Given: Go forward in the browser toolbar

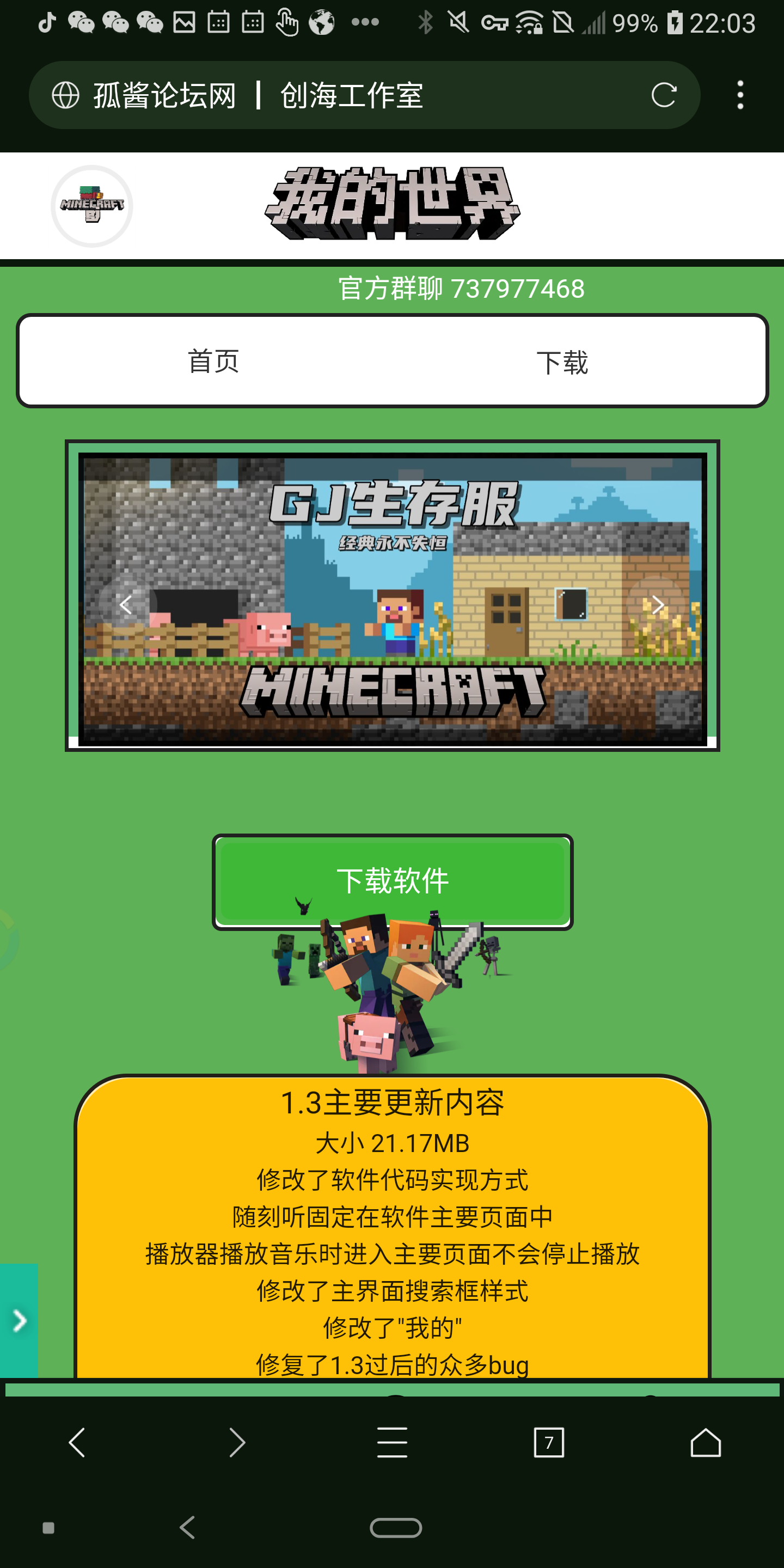Looking at the screenshot, I should tap(236, 1442).
